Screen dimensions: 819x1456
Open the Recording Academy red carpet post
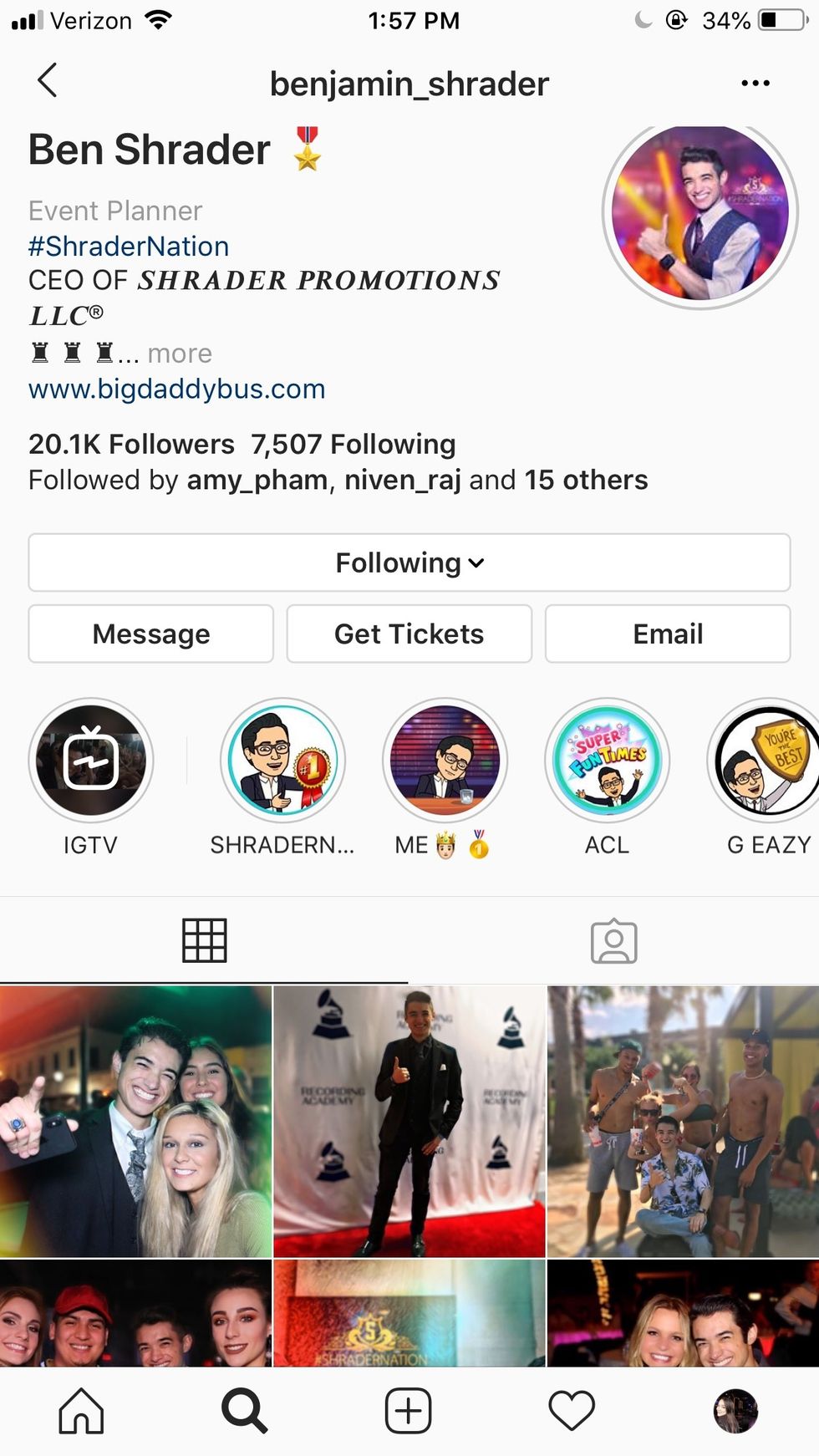click(x=409, y=1121)
